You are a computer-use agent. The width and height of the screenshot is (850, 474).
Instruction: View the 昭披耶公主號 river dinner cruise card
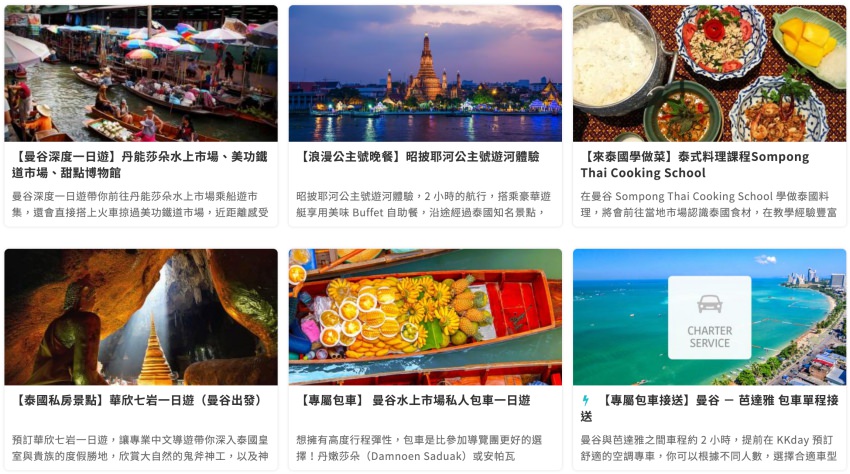tap(425, 157)
